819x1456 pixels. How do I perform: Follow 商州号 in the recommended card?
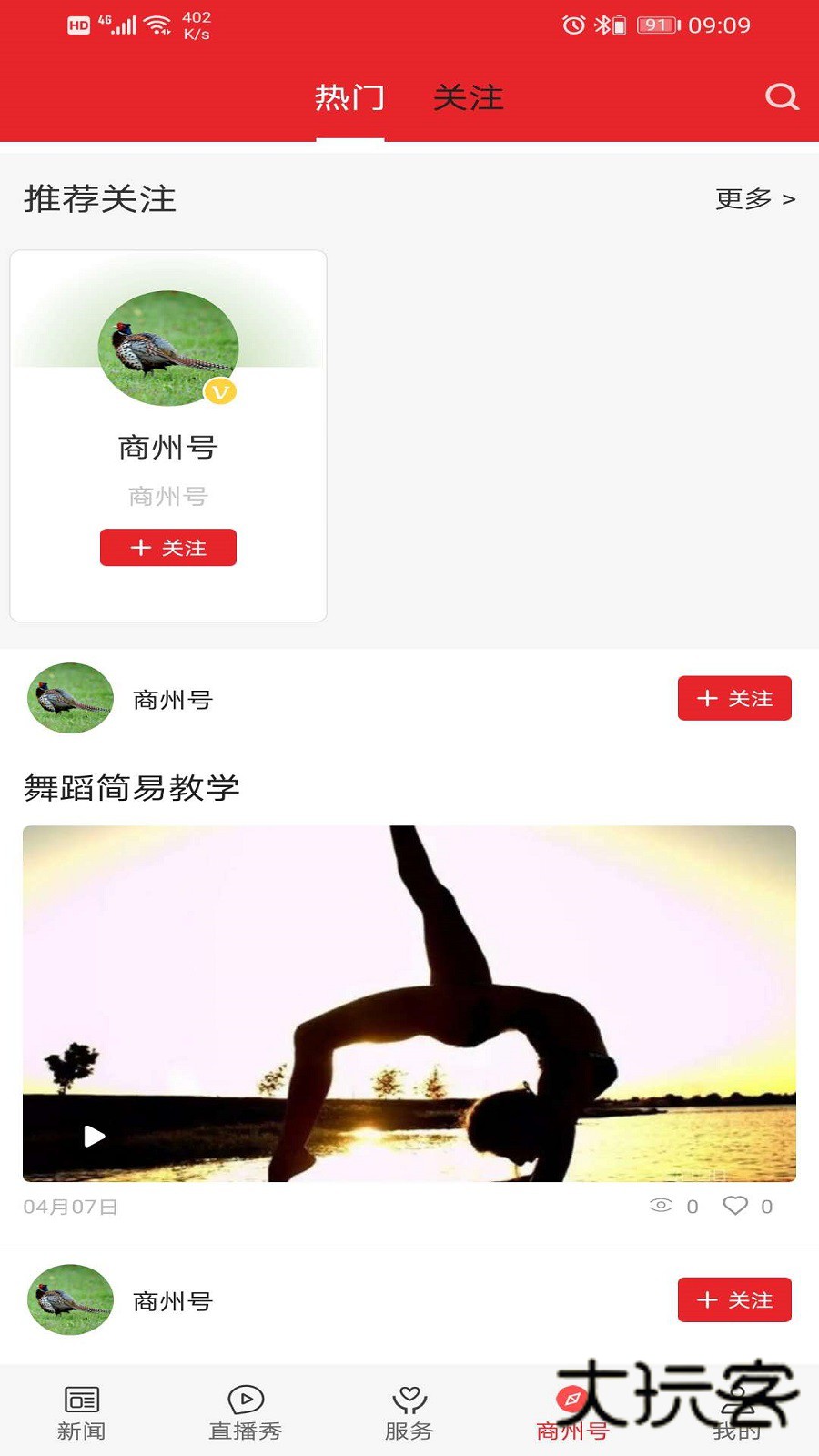(x=168, y=548)
